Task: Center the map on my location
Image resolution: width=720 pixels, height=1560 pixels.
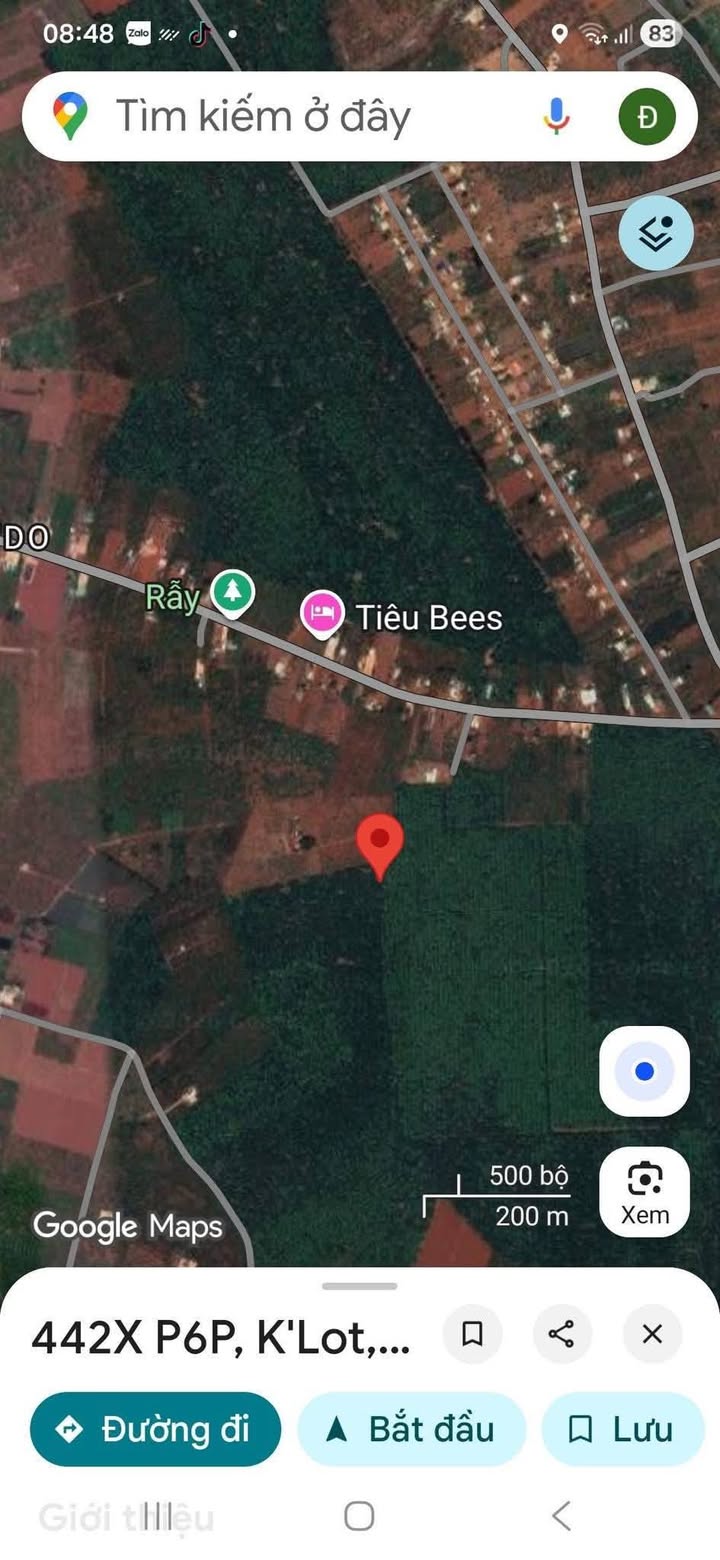Action: (x=644, y=1071)
